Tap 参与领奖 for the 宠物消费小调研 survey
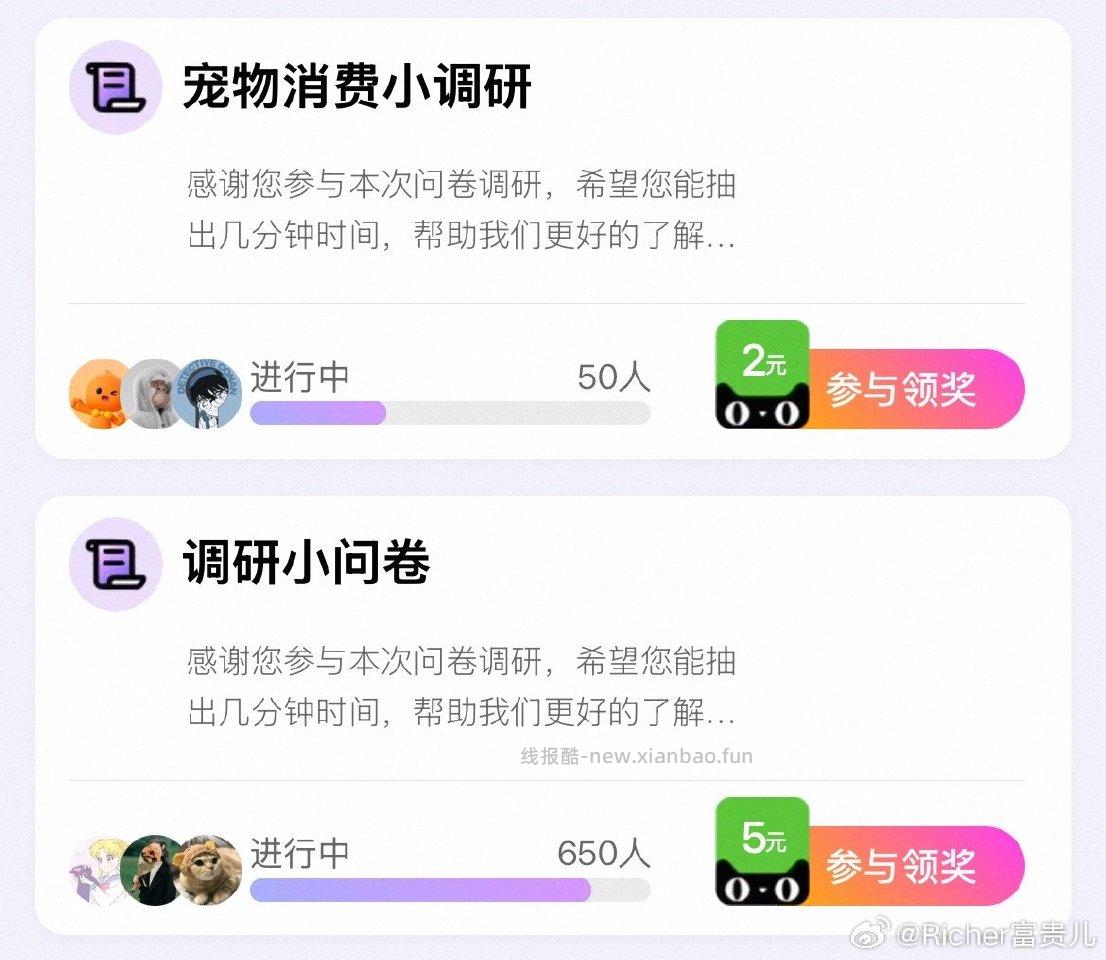Image resolution: width=1106 pixels, height=960 pixels. 900,389
